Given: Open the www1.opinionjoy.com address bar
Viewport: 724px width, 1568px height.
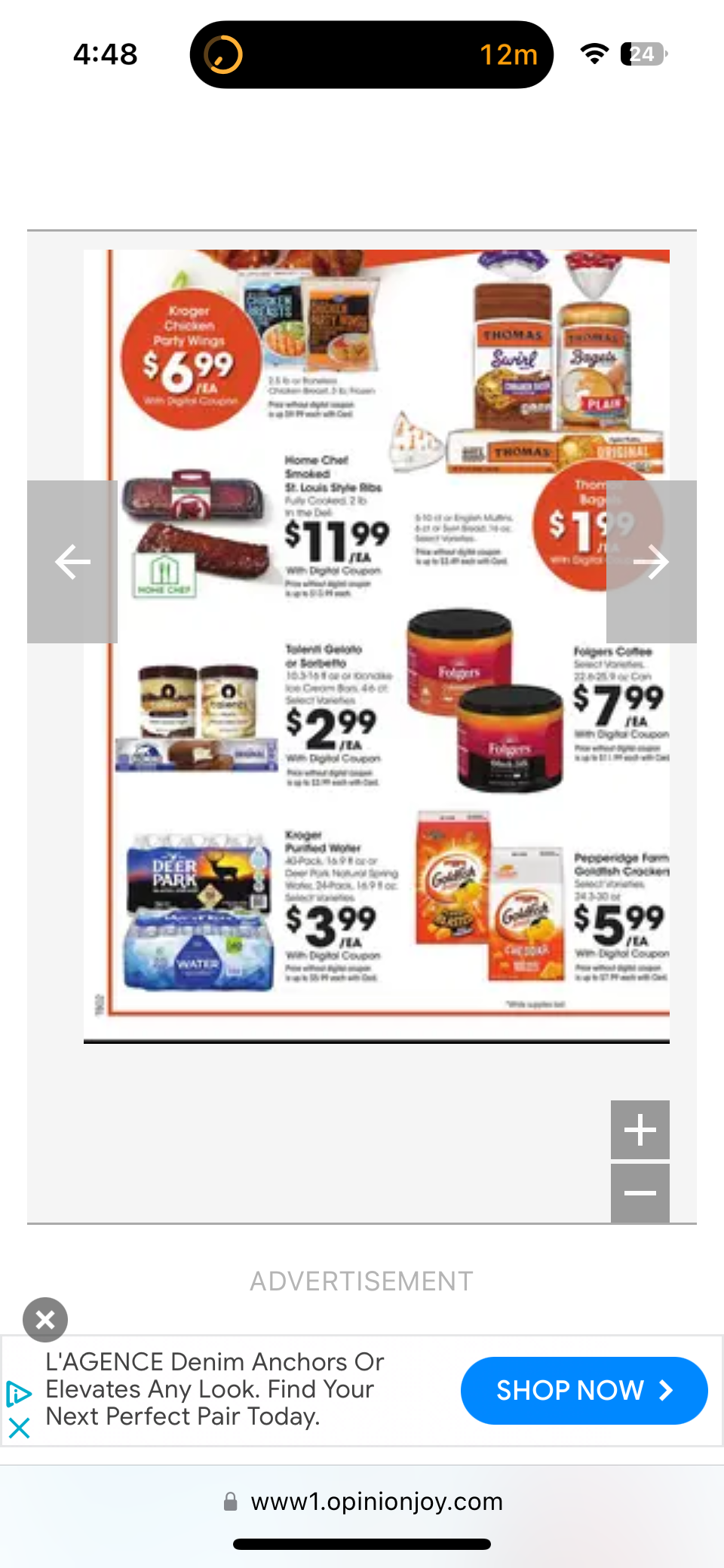Looking at the screenshot, I should pyautogui.click(x=362, y=1502).
